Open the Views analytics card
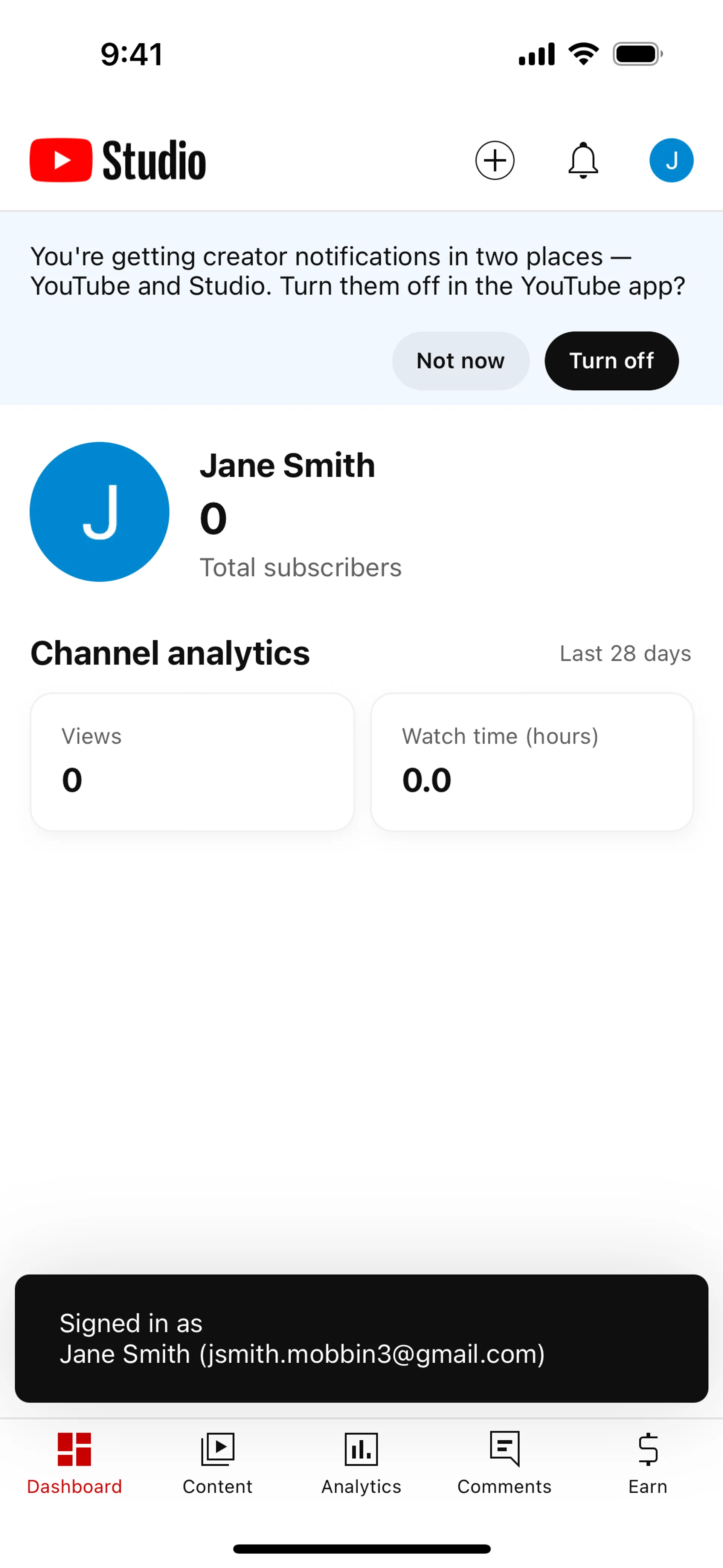The width and height of the screenshot is (723, 1568). (192, 761)
